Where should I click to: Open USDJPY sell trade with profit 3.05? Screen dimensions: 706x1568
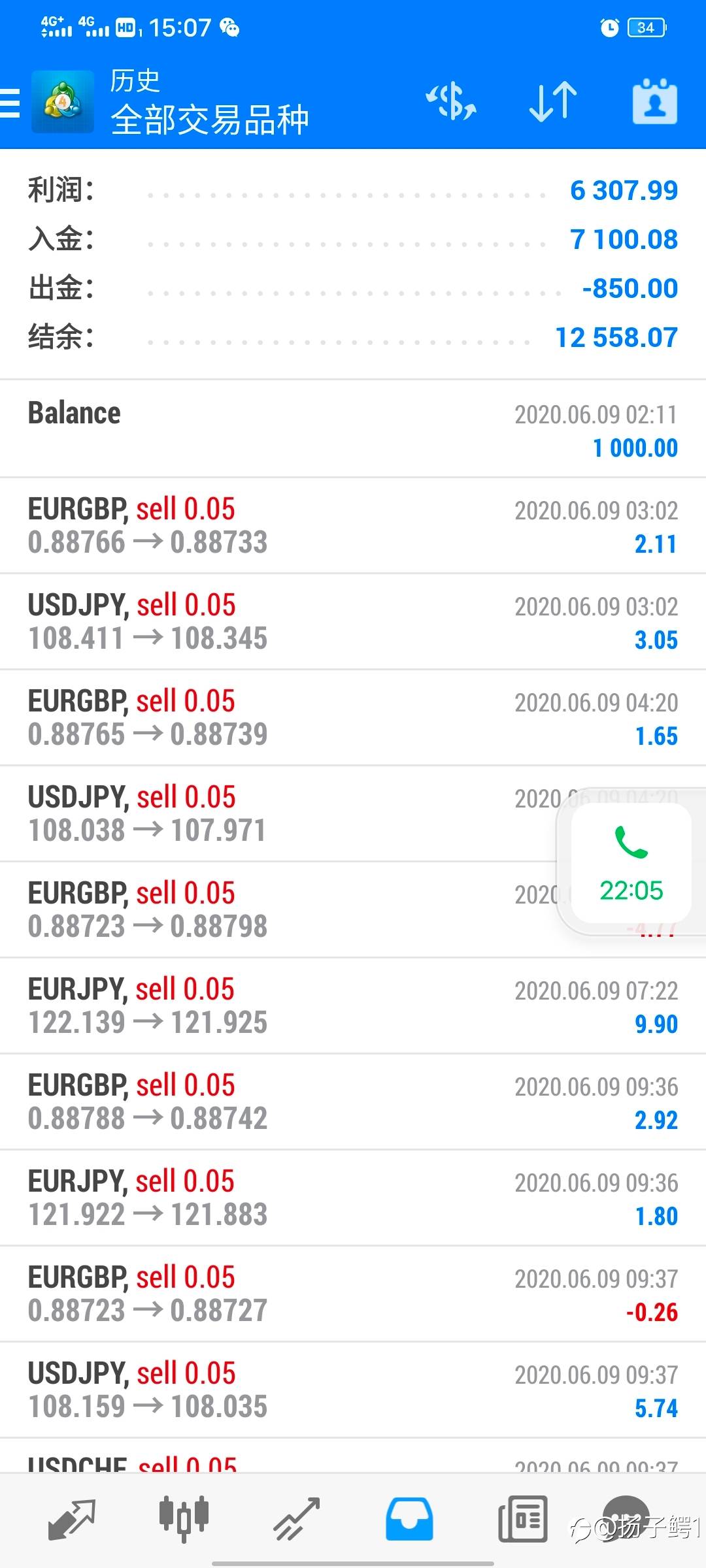point(353,622)
